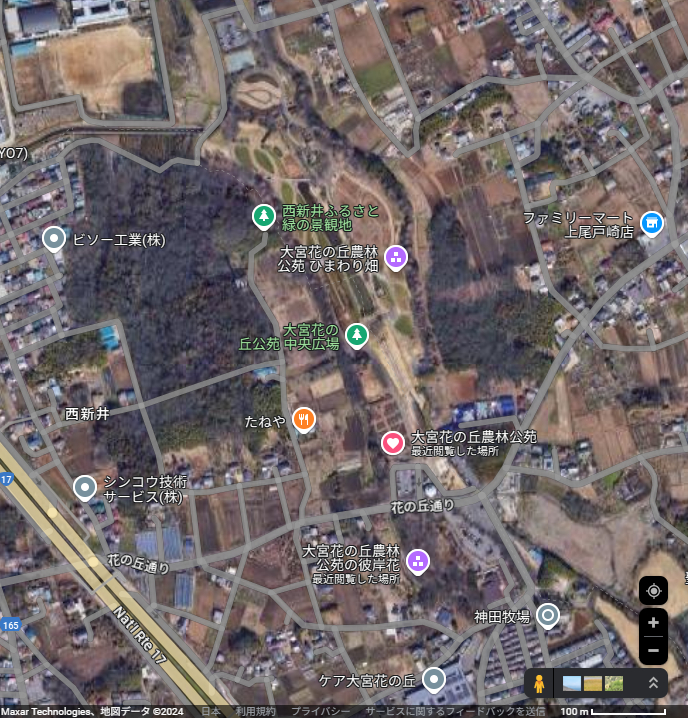View the saved 大宮花の丘農林公苑 heart pin
This screenshot has height=718, width=688.
point(393,443)
